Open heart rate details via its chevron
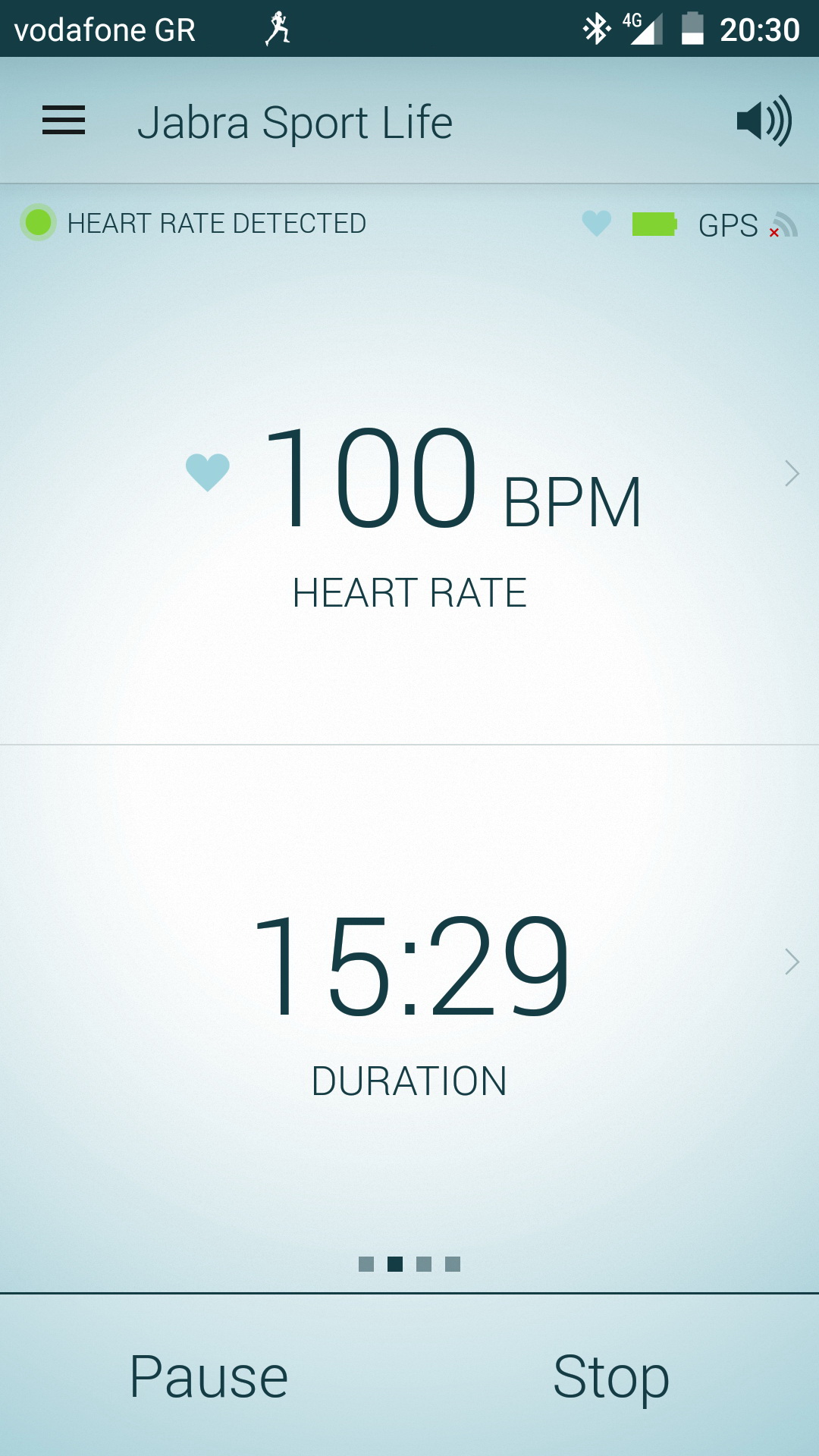 [792, 473]
